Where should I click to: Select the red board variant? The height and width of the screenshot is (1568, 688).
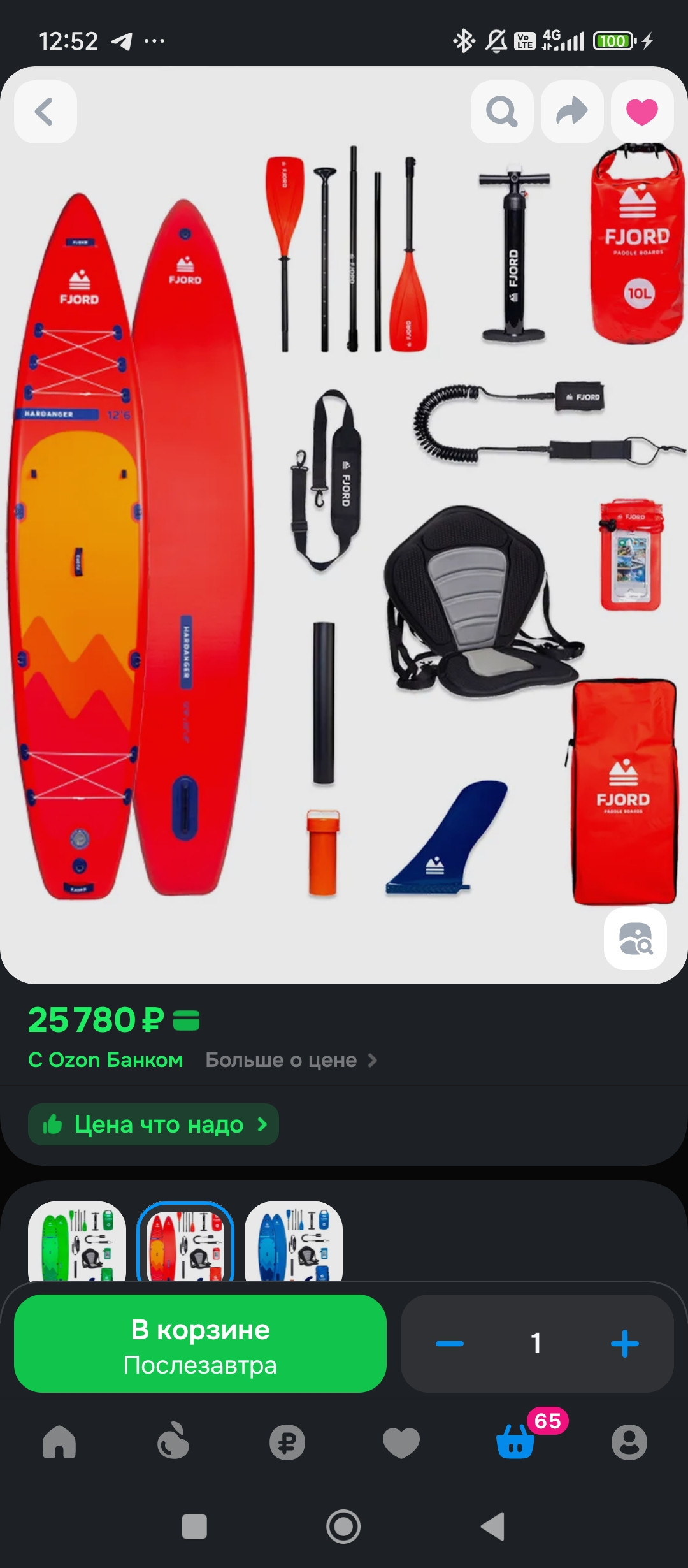[x=185, y=1240]
